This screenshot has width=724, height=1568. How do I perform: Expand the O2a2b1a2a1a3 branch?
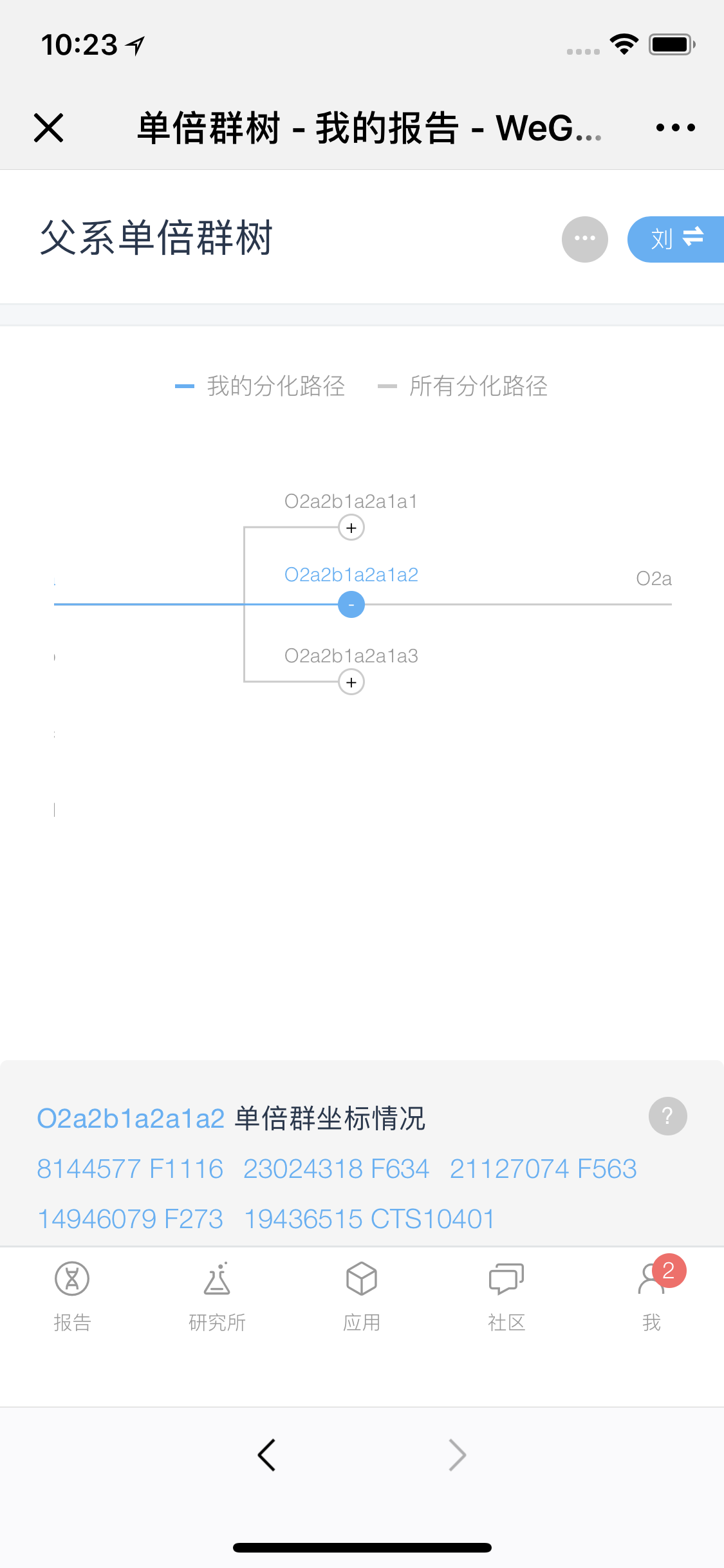[351, 682]
